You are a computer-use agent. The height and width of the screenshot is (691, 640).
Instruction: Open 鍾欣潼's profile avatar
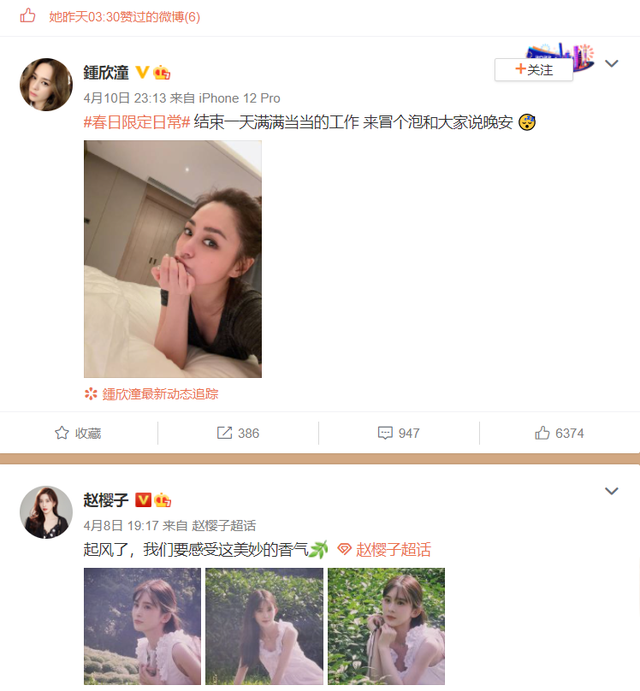tap(46, 84)
